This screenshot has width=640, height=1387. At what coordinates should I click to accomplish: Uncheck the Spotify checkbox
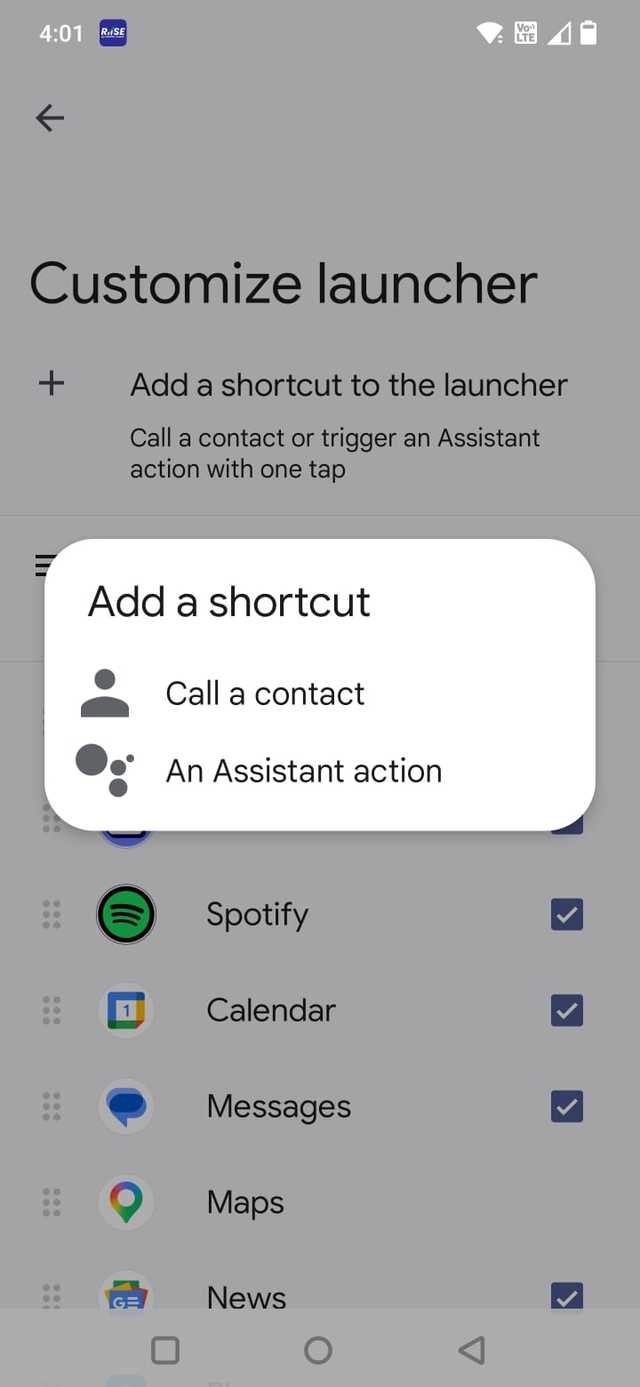click(x=567, y=914)
